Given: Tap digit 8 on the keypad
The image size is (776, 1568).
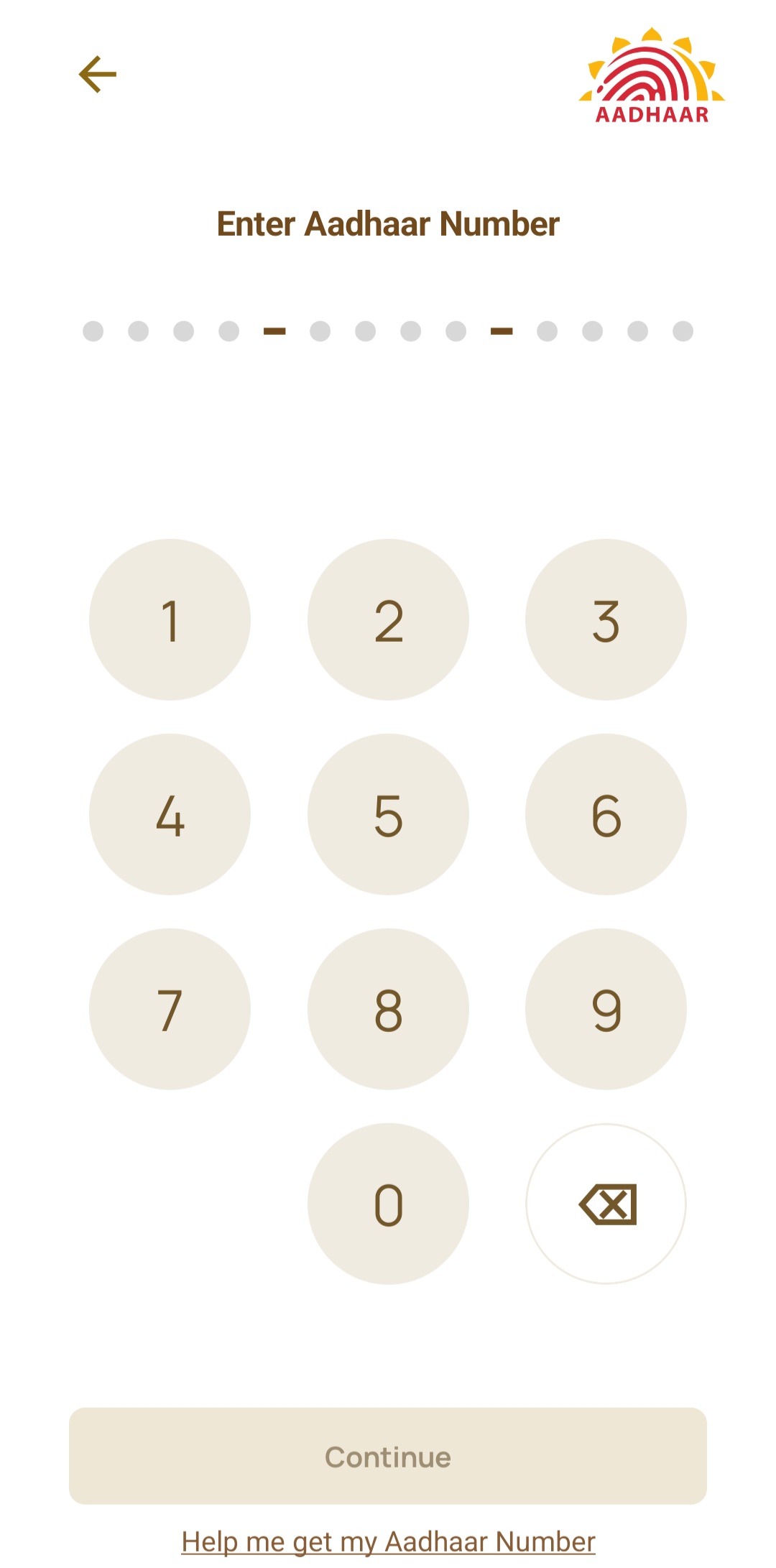Looking at the screenshot, I should point(388,1009).
